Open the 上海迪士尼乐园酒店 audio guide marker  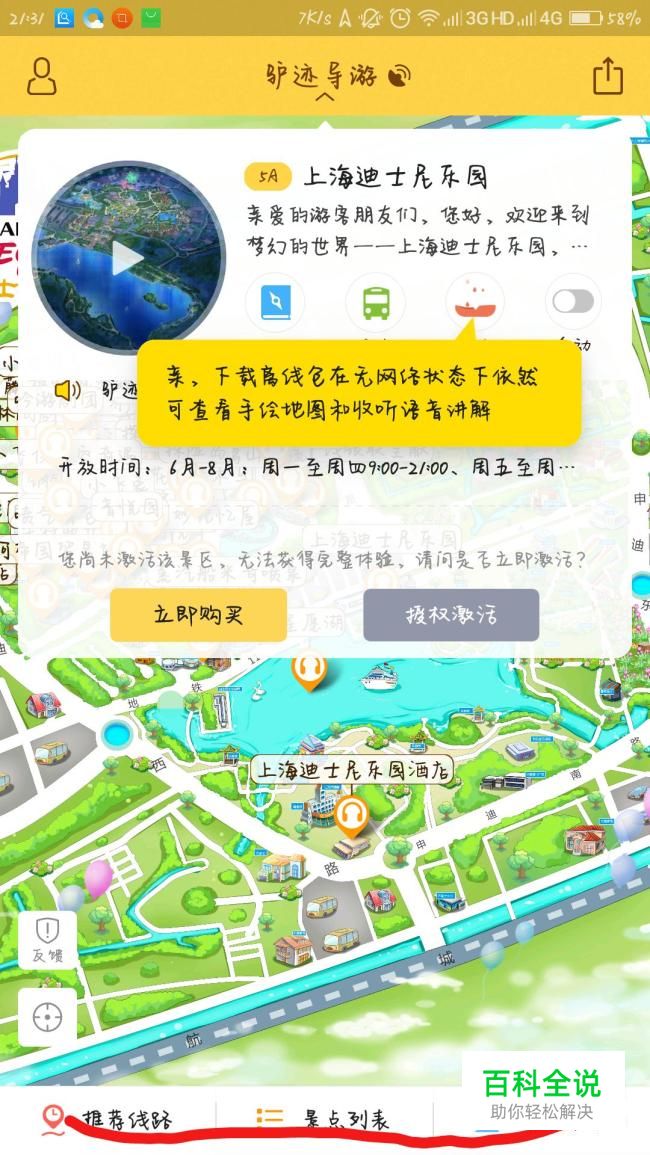[350, 815]
